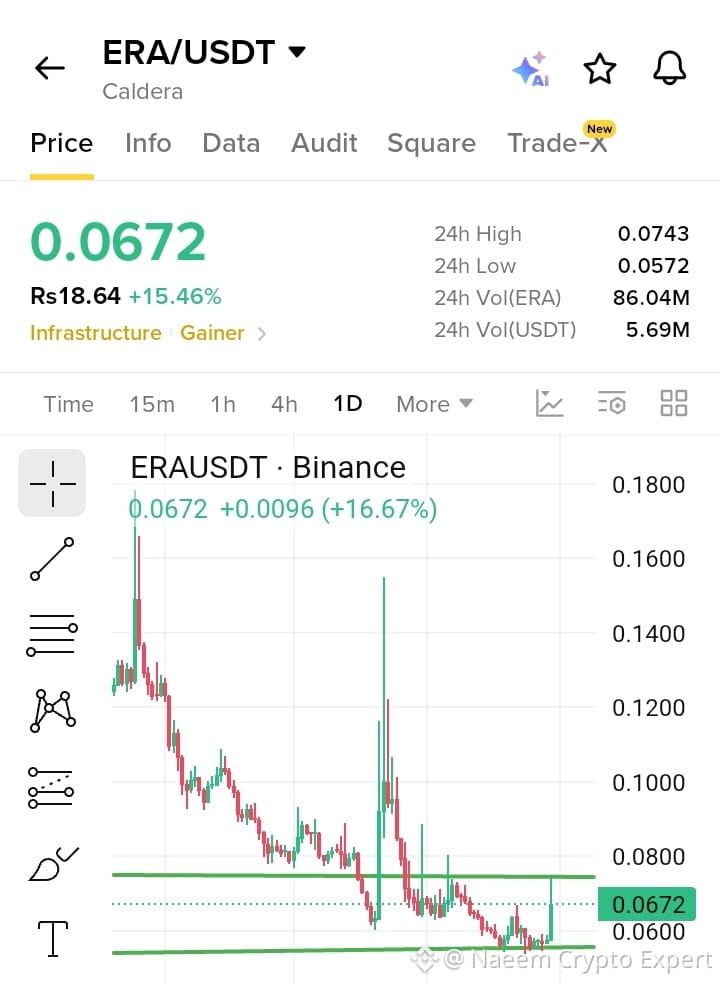Viewport: 720px width, 984px height.
Task: Add ERA/USDT to favorites with the star
Action: coord(599,68)
